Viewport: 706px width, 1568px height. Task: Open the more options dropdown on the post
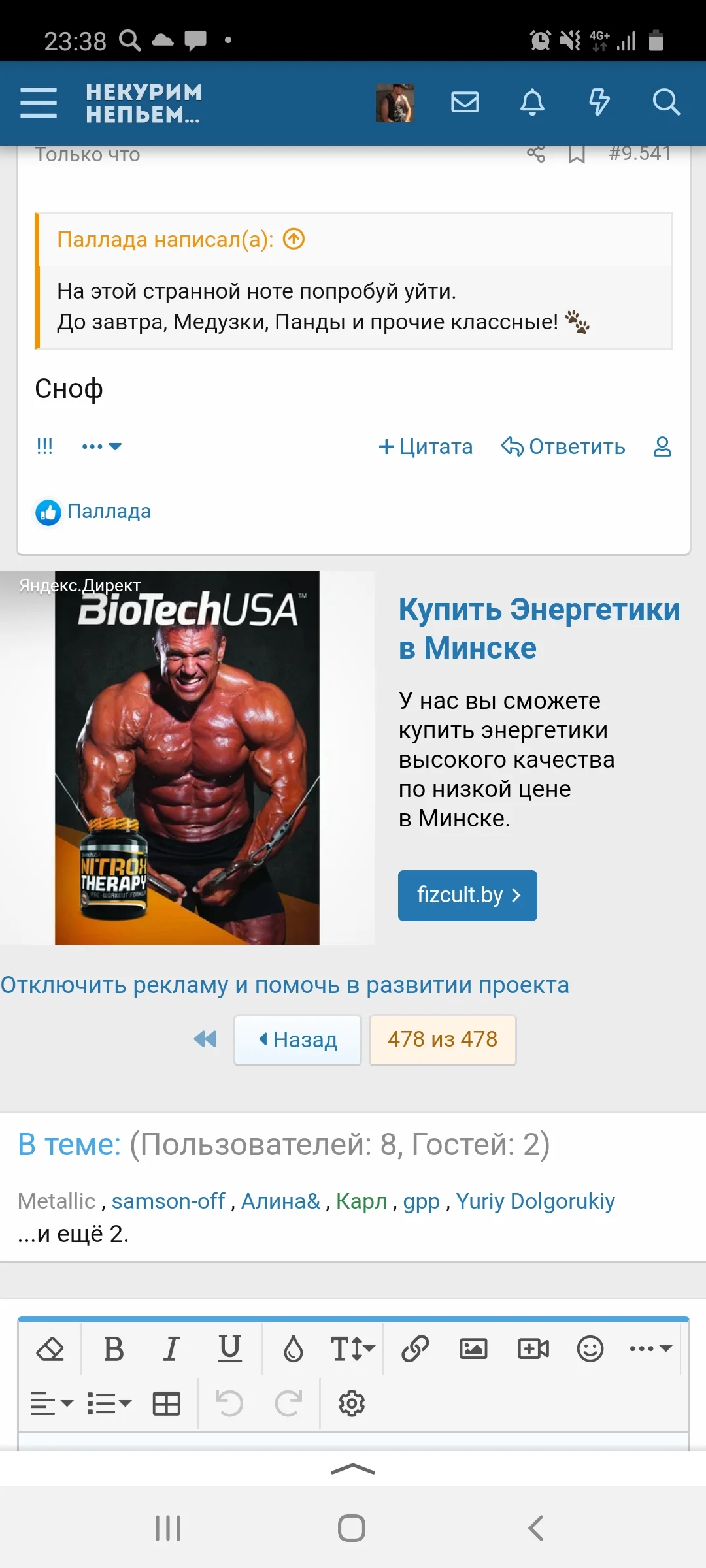point(101,446)
